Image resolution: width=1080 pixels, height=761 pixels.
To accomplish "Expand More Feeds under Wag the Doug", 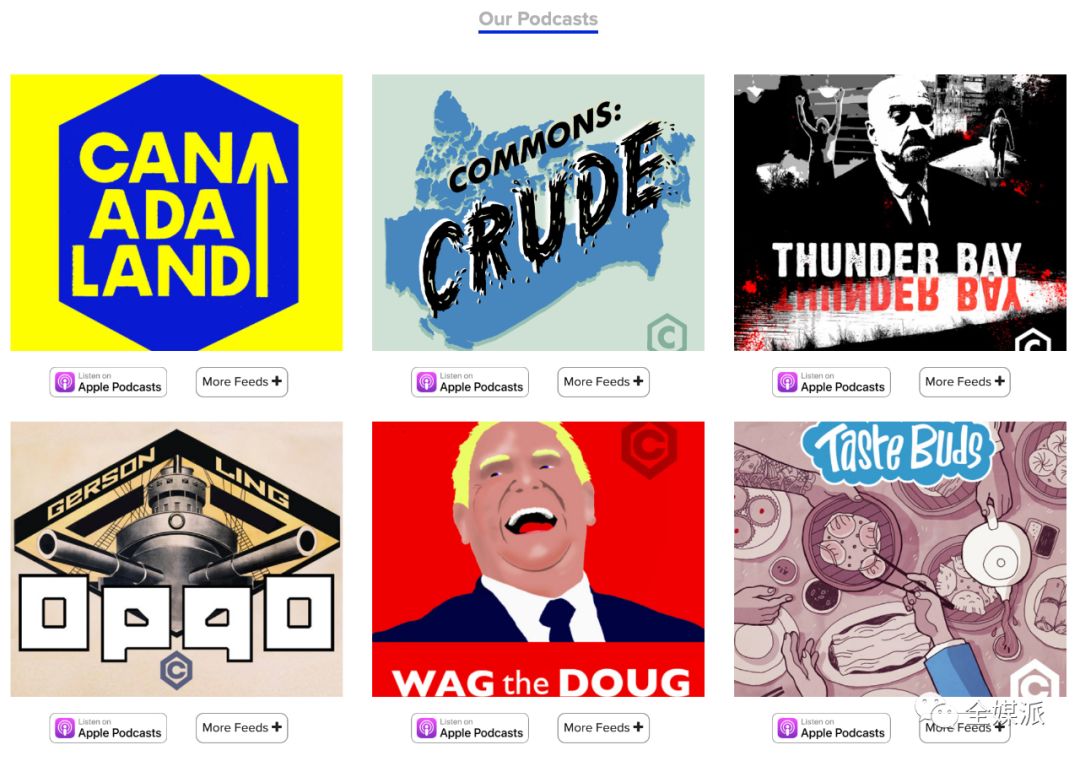I will 603,728.
